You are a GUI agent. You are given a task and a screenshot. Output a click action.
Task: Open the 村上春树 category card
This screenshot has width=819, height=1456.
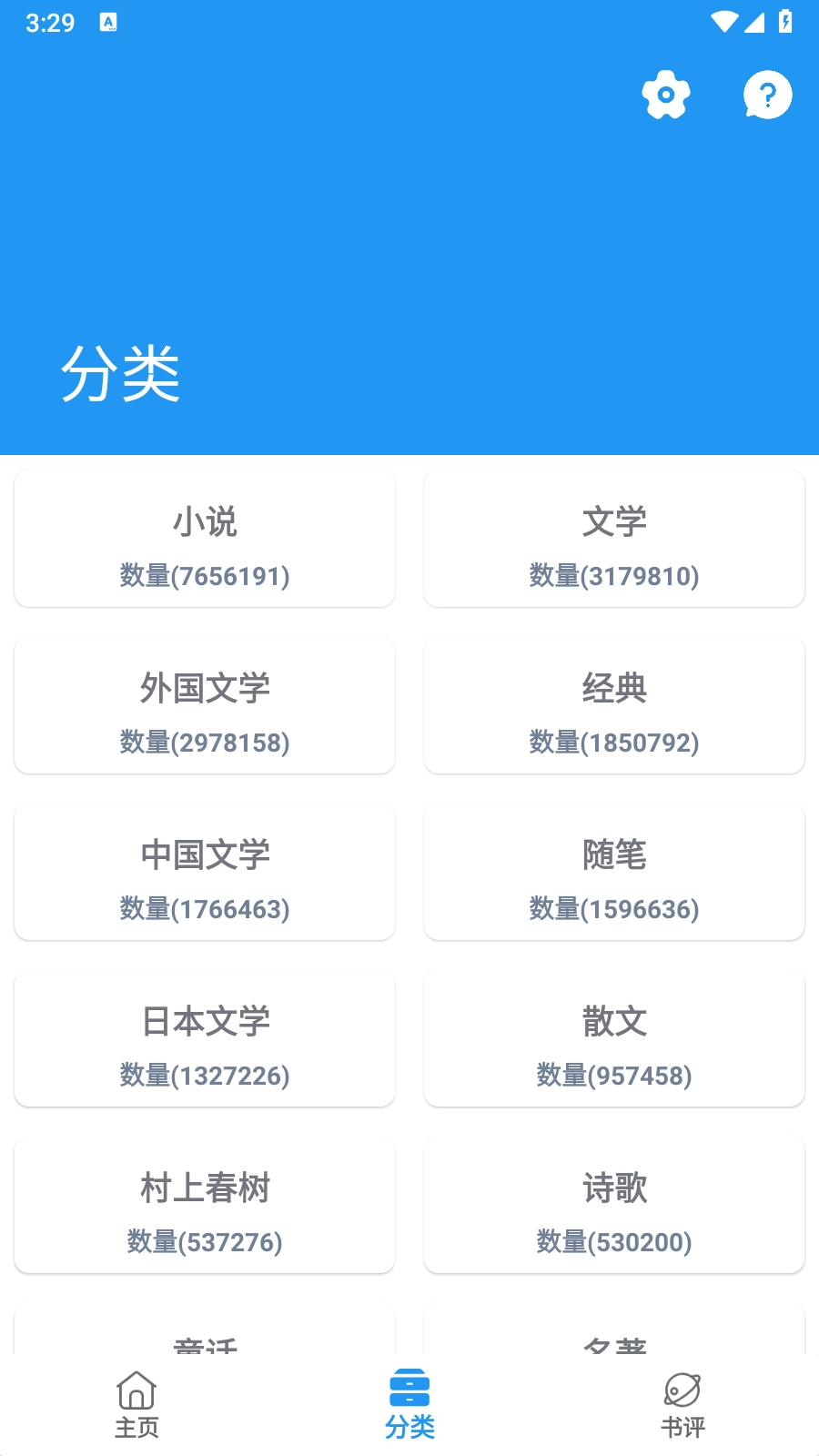[x=205, y=1205]
